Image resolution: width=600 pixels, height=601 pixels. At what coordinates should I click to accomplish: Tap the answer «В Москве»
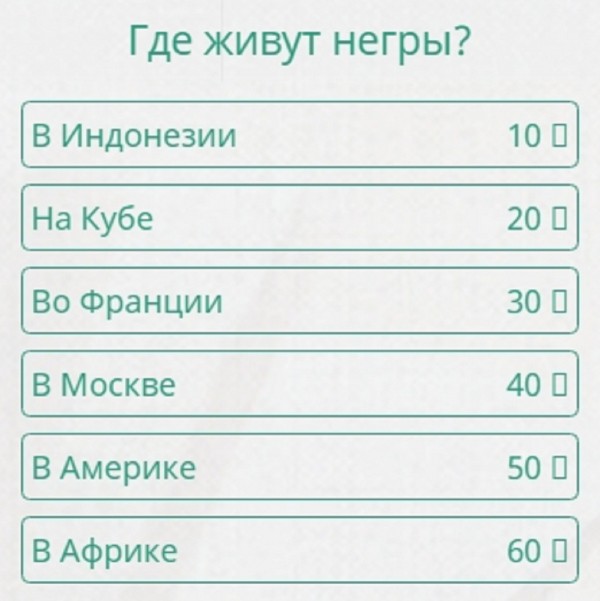(x=300, y=383)
